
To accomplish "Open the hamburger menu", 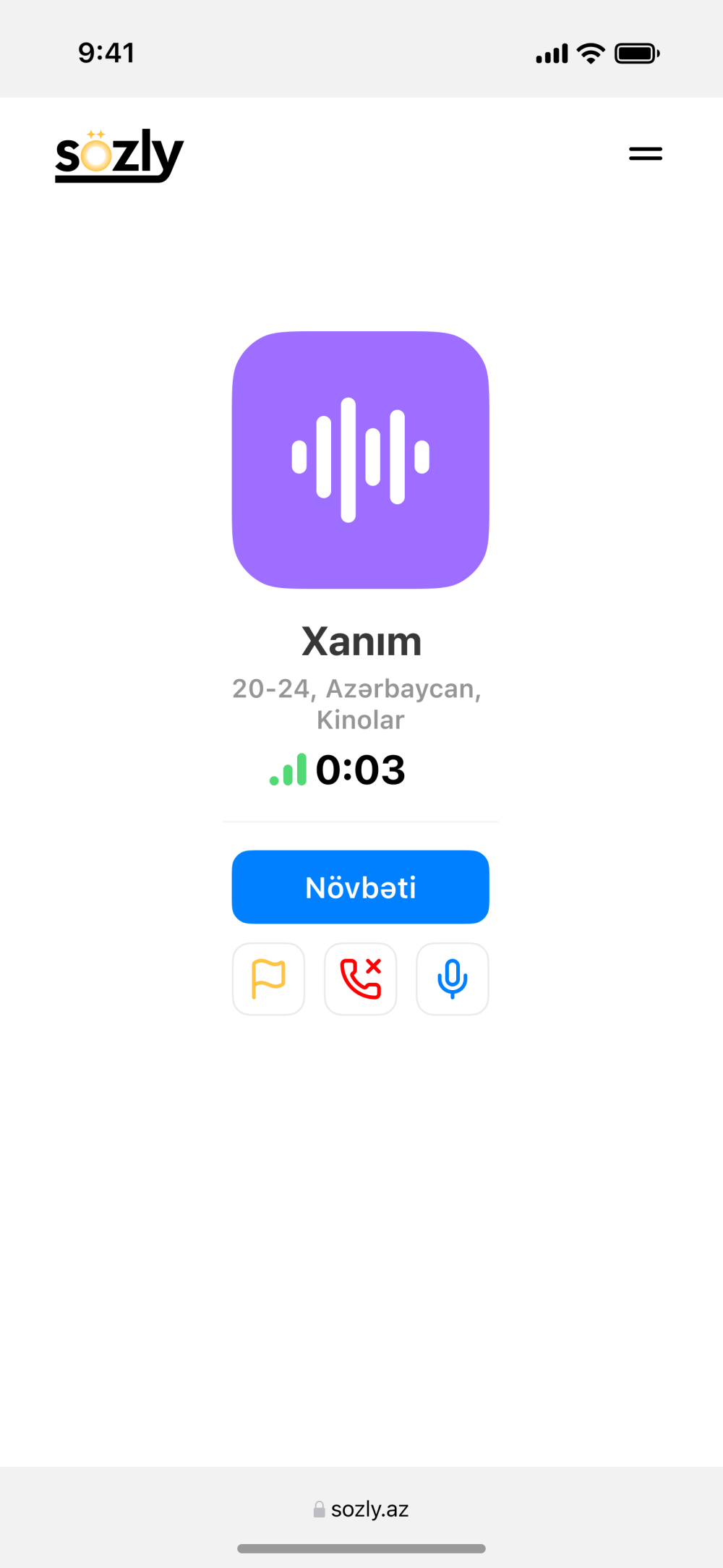I will [x=645, y=153].
